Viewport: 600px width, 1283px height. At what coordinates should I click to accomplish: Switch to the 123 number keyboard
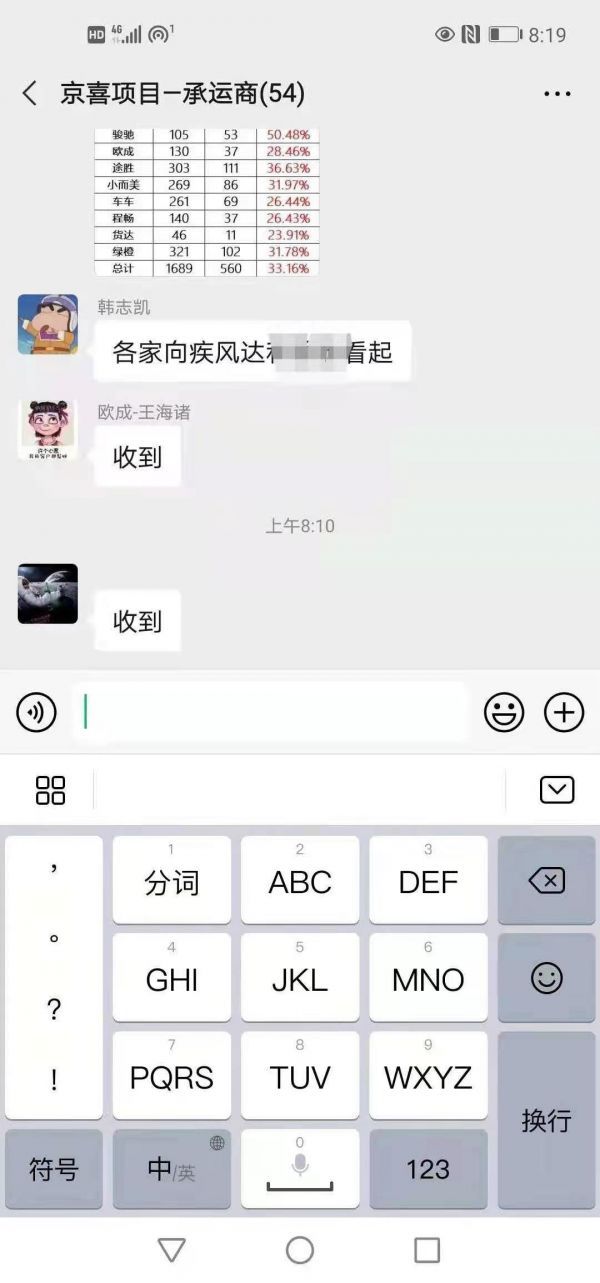(428, 1169)
